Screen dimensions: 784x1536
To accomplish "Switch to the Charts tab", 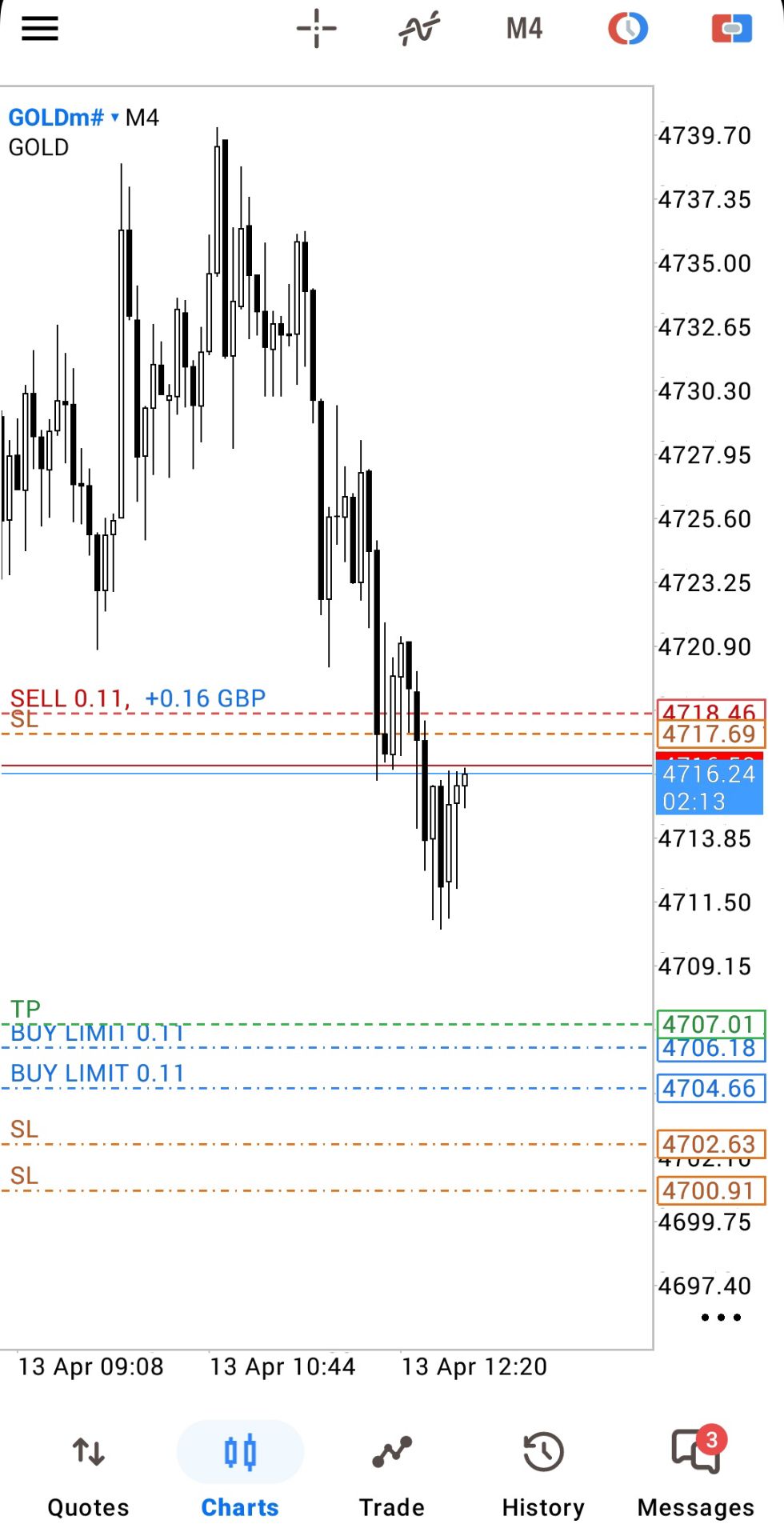I will [240, 1472].
